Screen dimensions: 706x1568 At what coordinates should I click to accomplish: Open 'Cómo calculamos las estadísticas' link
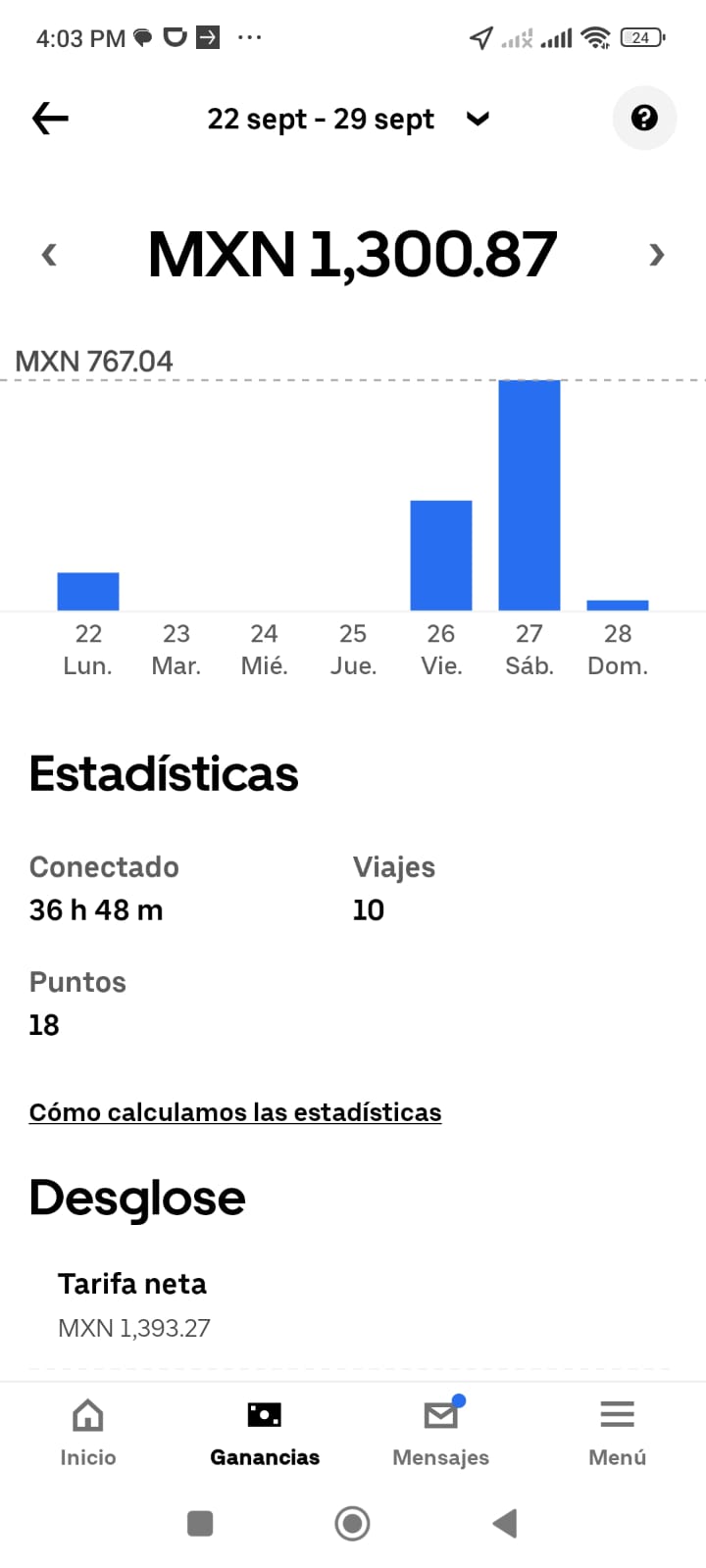pos(235,1112)
